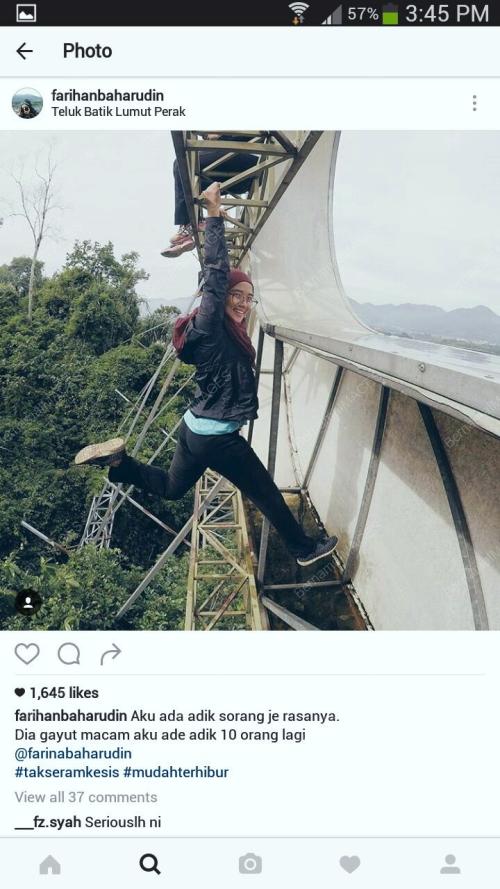Screen dimensions: 500x889
Task: Go back using the arrow
Action: click(x=24, y=51)
